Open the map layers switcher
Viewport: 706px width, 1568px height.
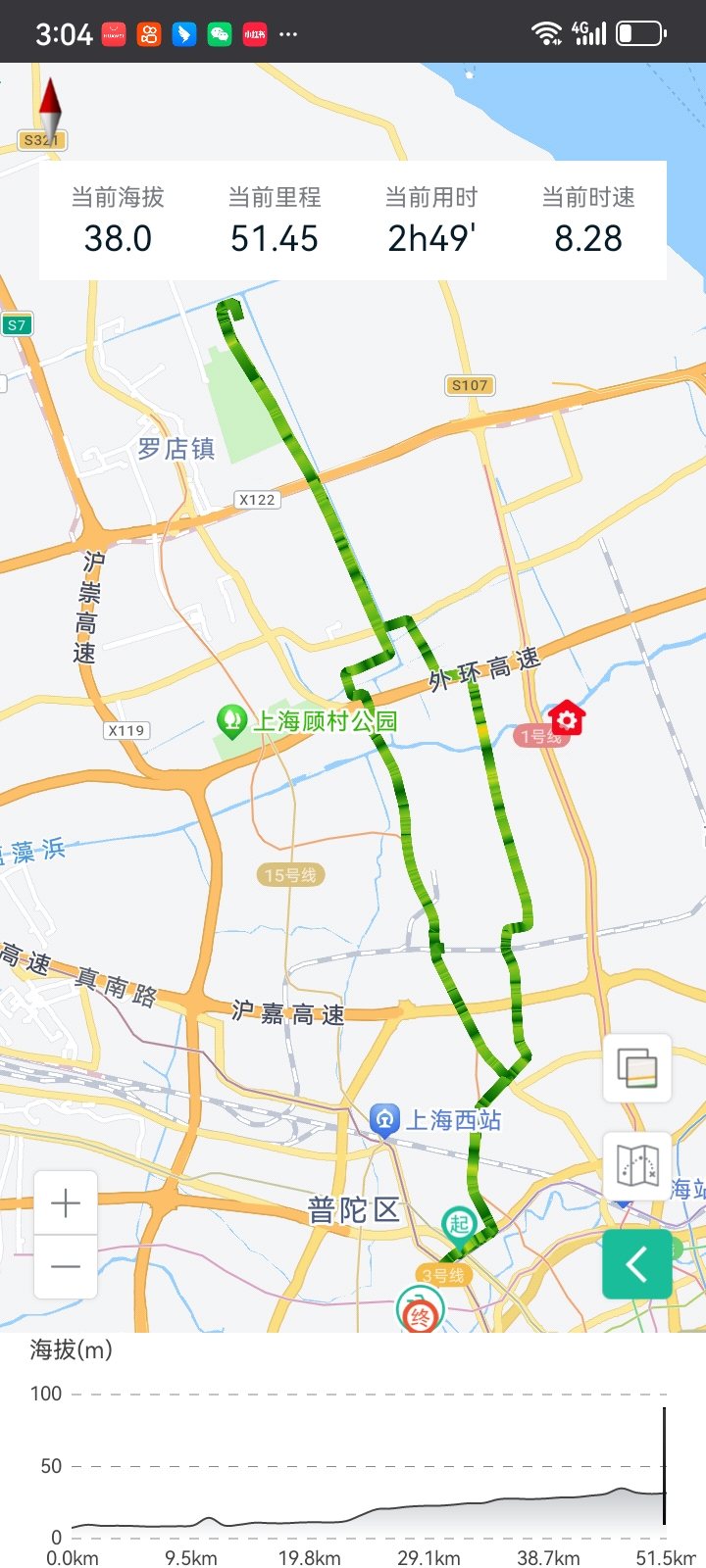pos(637,1067)
